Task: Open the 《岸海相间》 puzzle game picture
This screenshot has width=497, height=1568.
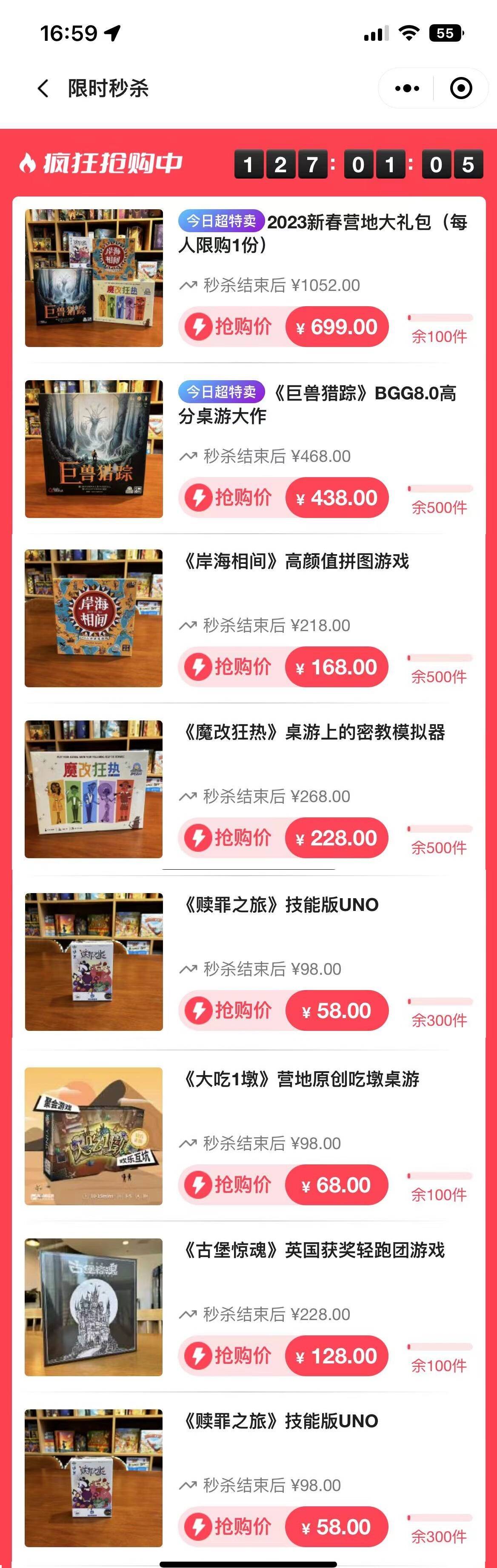Action: 94,618
